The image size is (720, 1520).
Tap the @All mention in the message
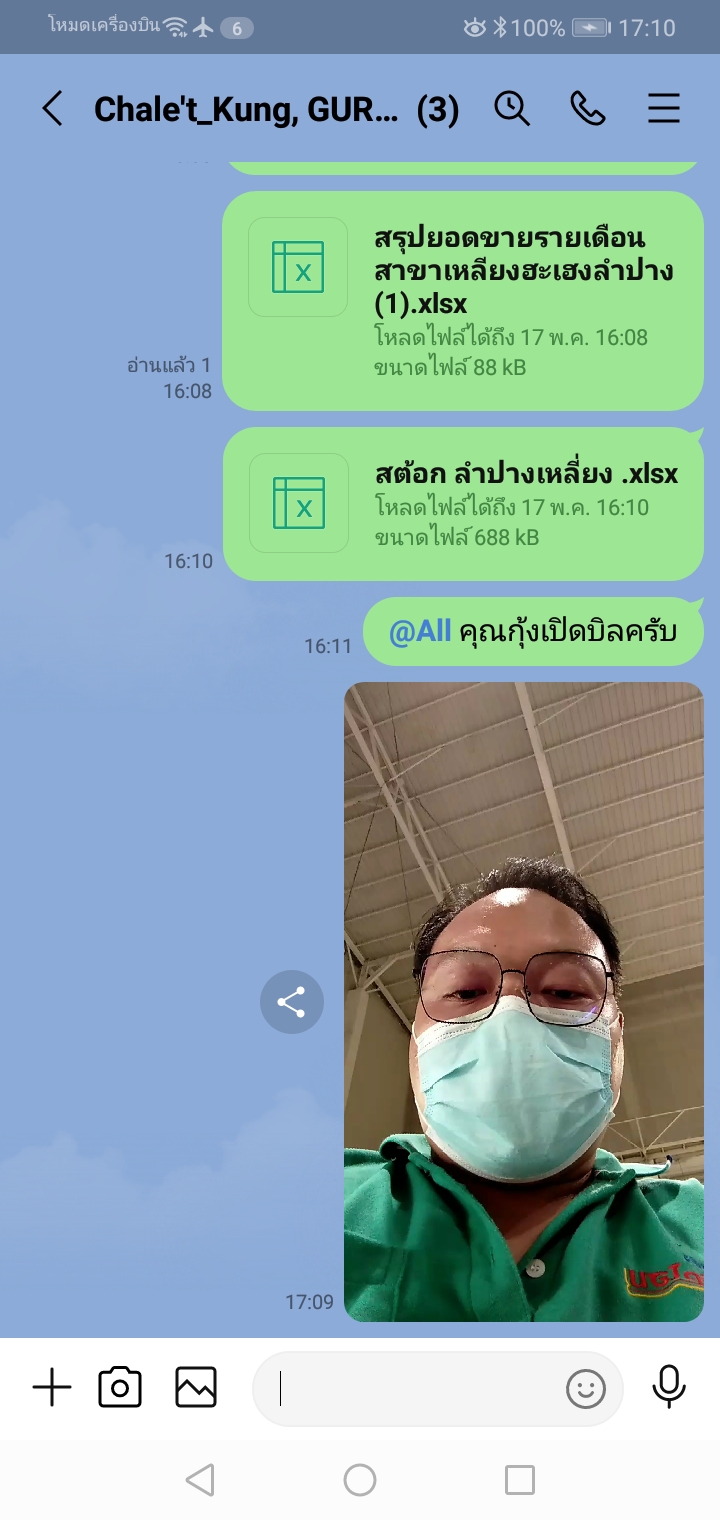pos(420,632)
